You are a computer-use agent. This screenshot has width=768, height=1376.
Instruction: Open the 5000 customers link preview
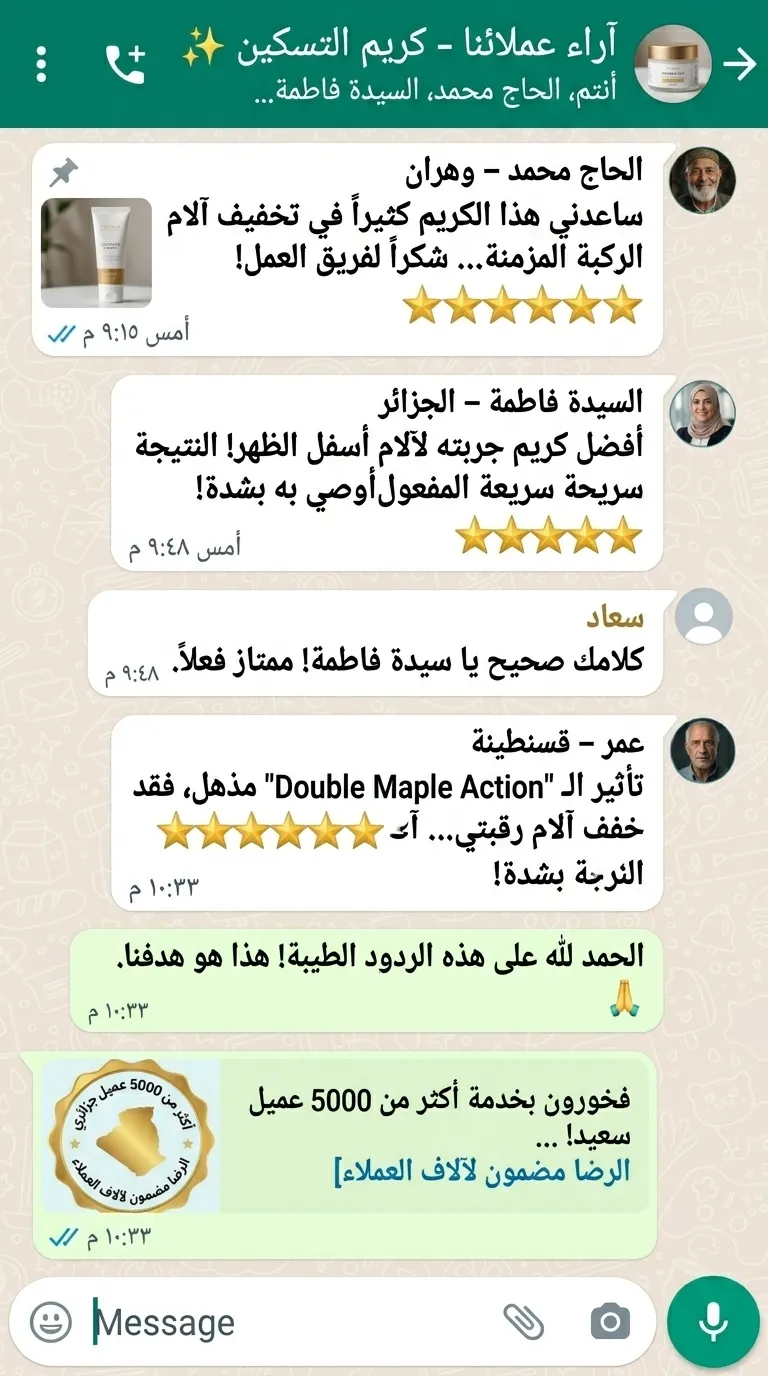click(345, 1136)
